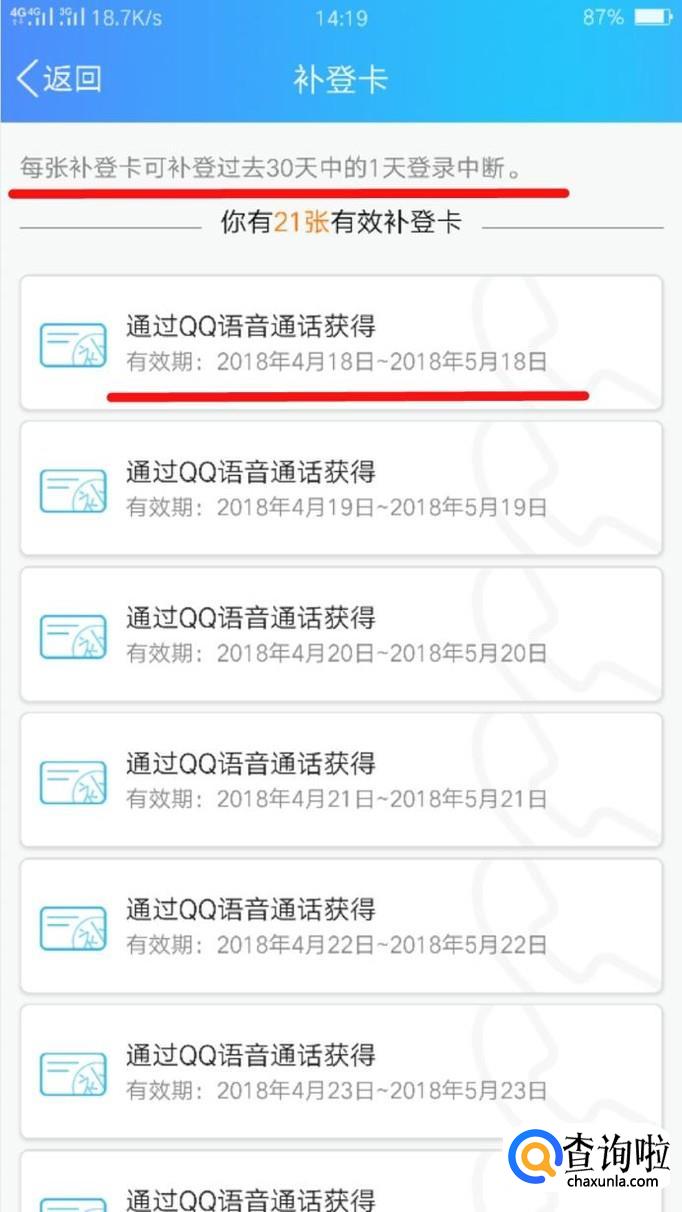The width and height of the screenshot is (682, 1212).
Task: Open the card valid 4月18日~5月18日
Action: pyautogui.click(x=341, y=343)
